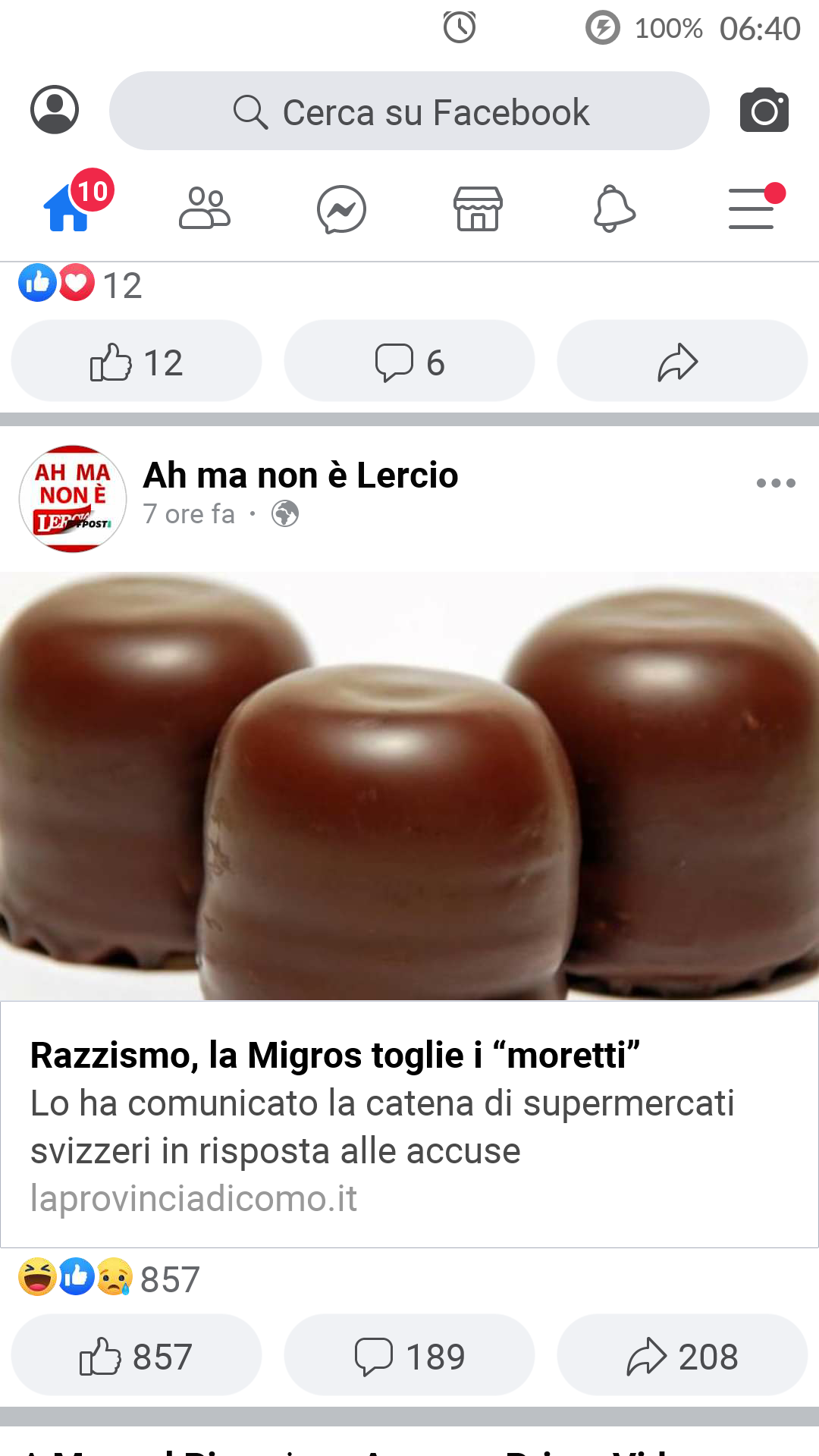Show the 6 comments on the first post
Screen dimensions: 819x1456
[409, 361]
